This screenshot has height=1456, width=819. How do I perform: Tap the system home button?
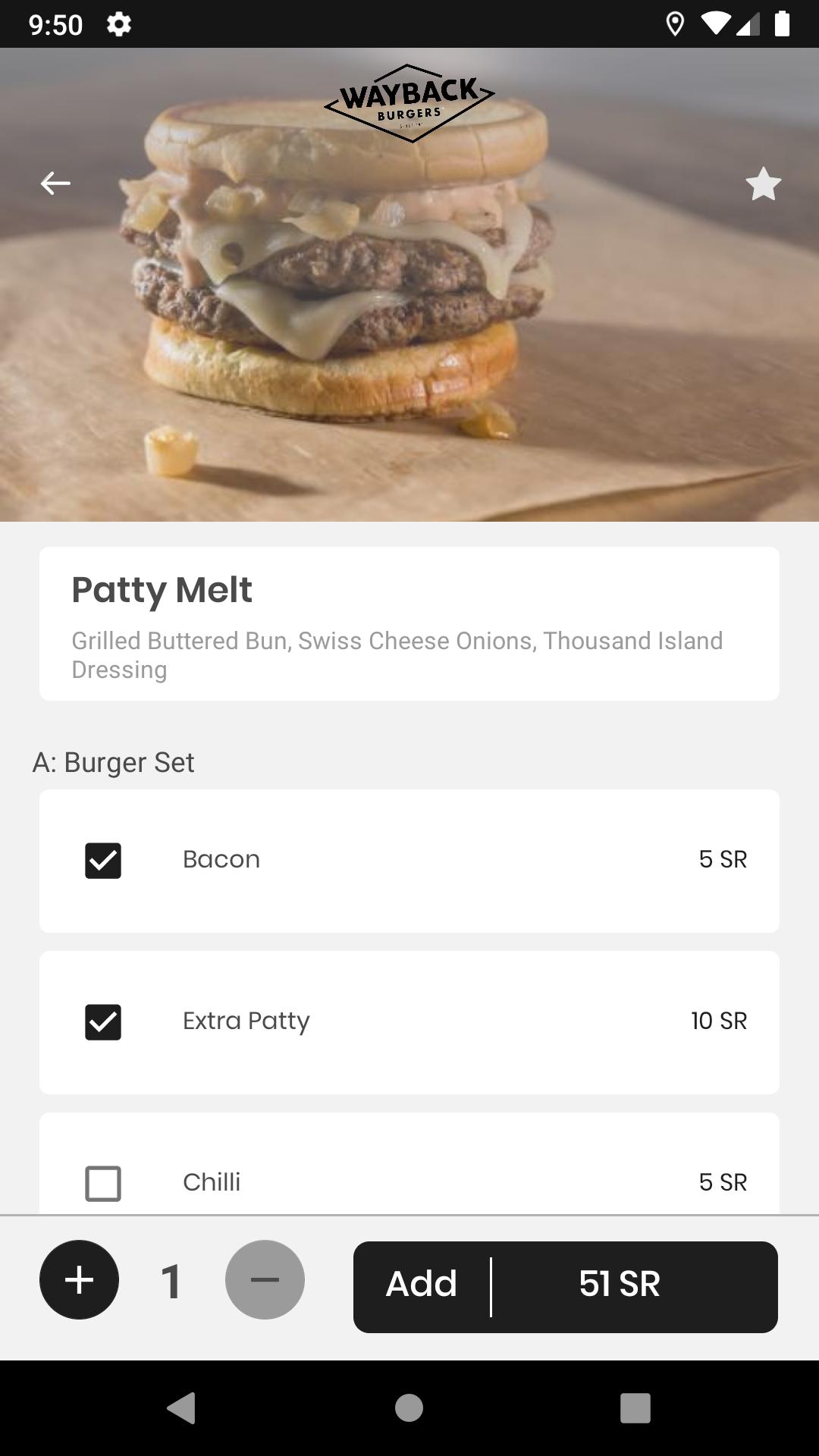click(409, 1408)
